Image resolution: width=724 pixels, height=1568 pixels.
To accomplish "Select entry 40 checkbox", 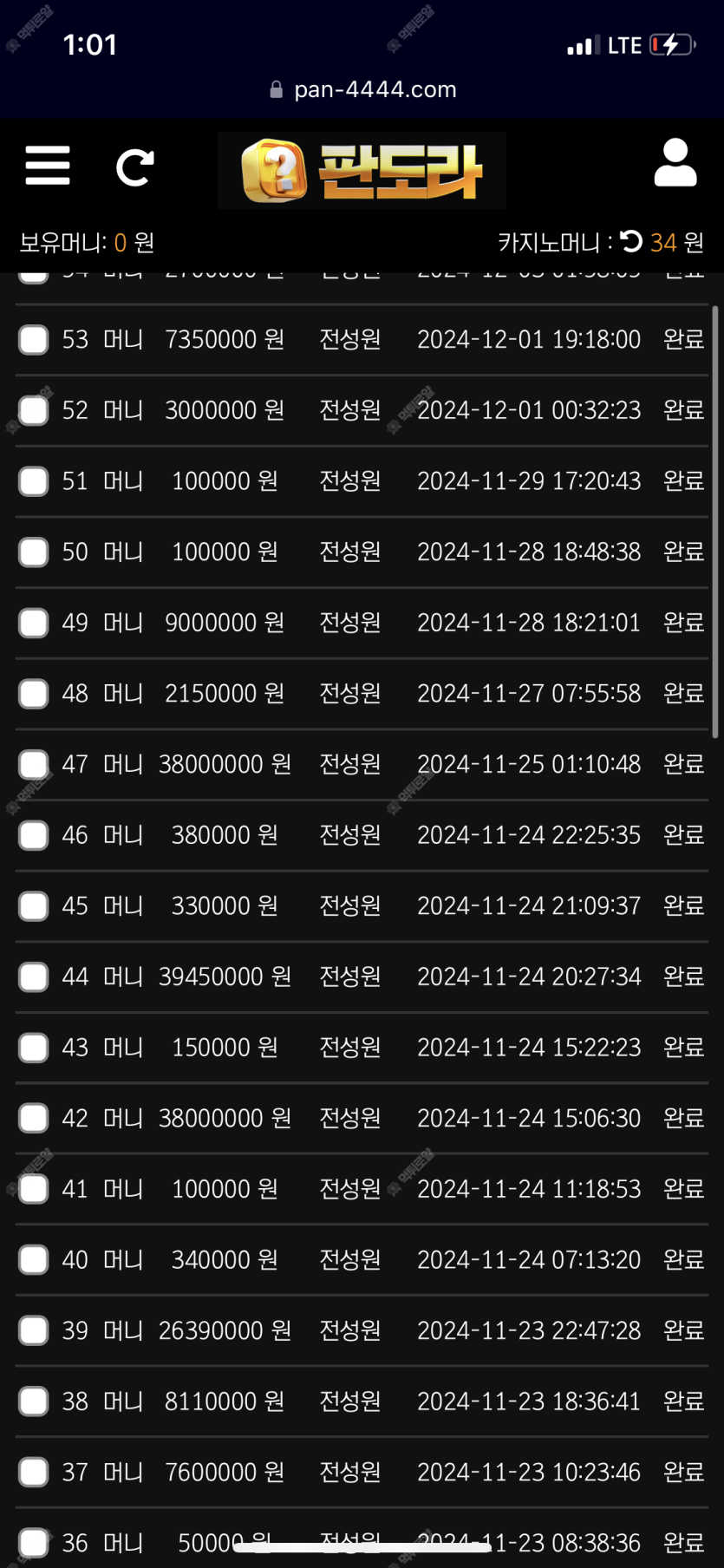I will click(x=34, y=1259).
